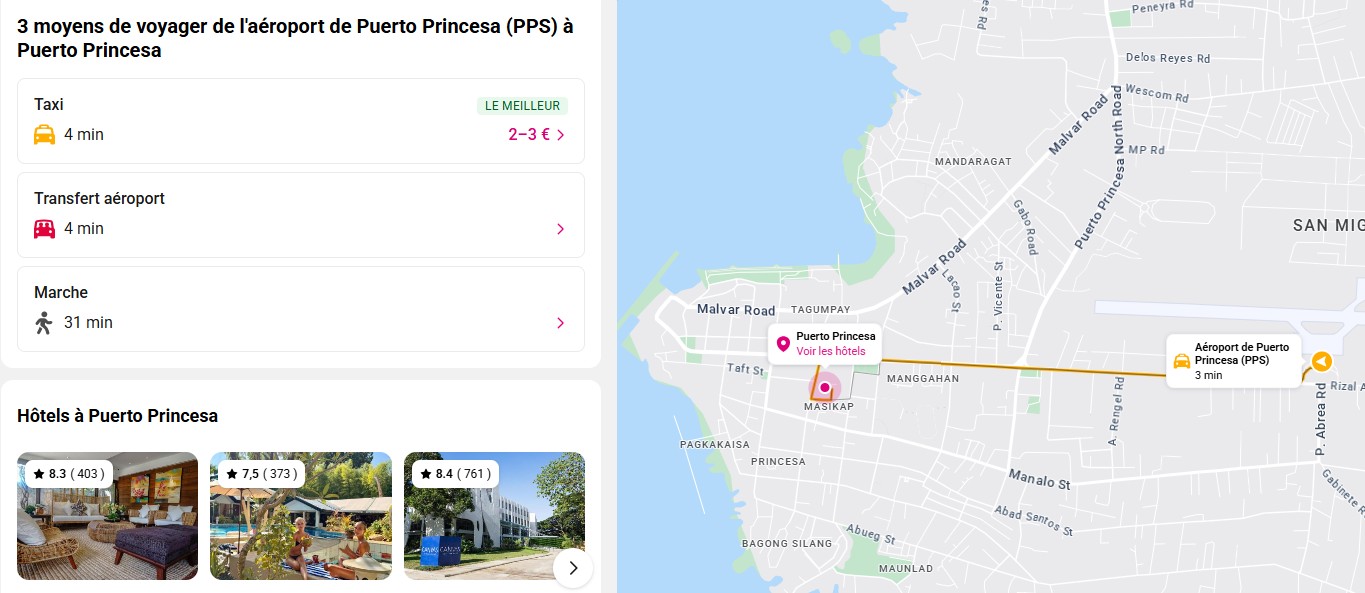The image size is (1365, 593).
Task: Show next hotels with the carousel arrow
Action: (573, 568)
